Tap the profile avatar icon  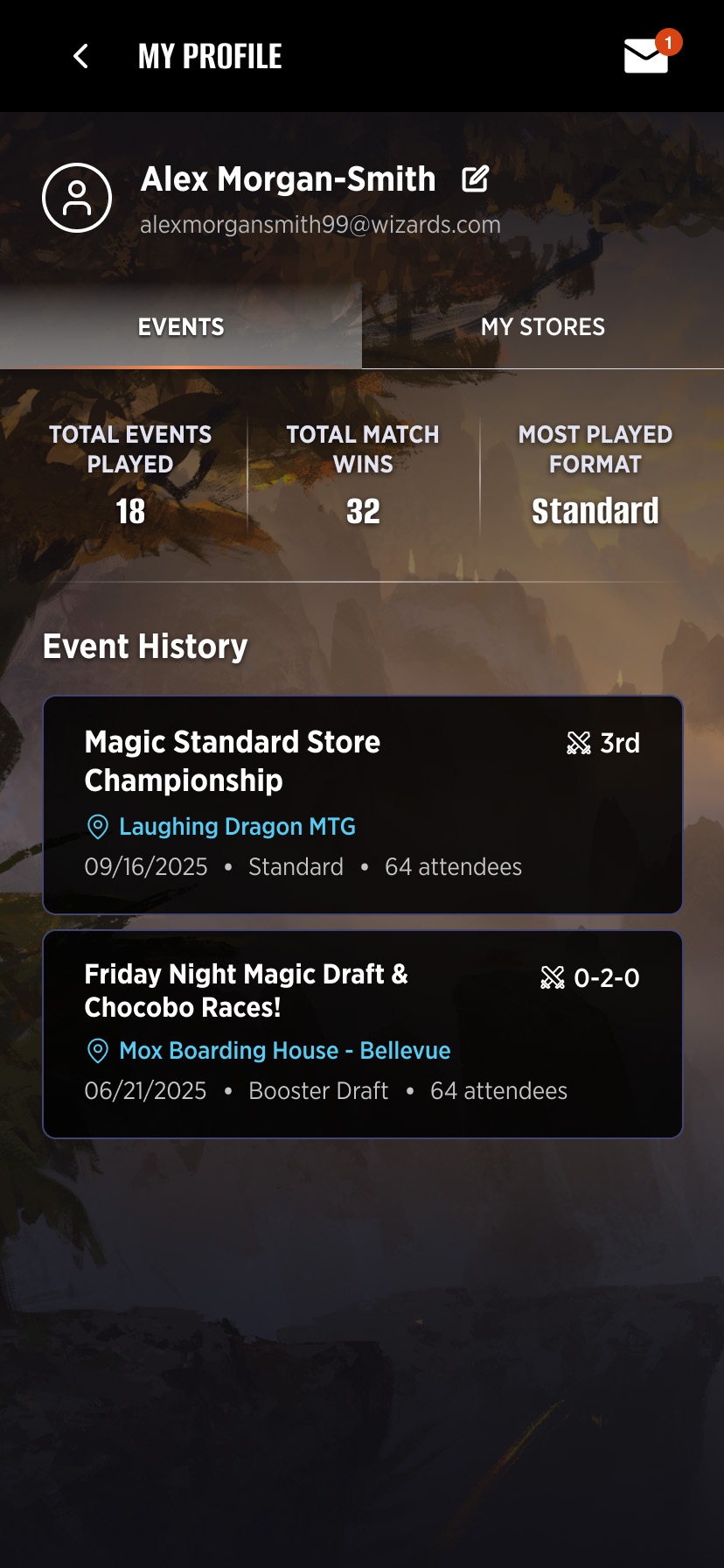[77, 198]
